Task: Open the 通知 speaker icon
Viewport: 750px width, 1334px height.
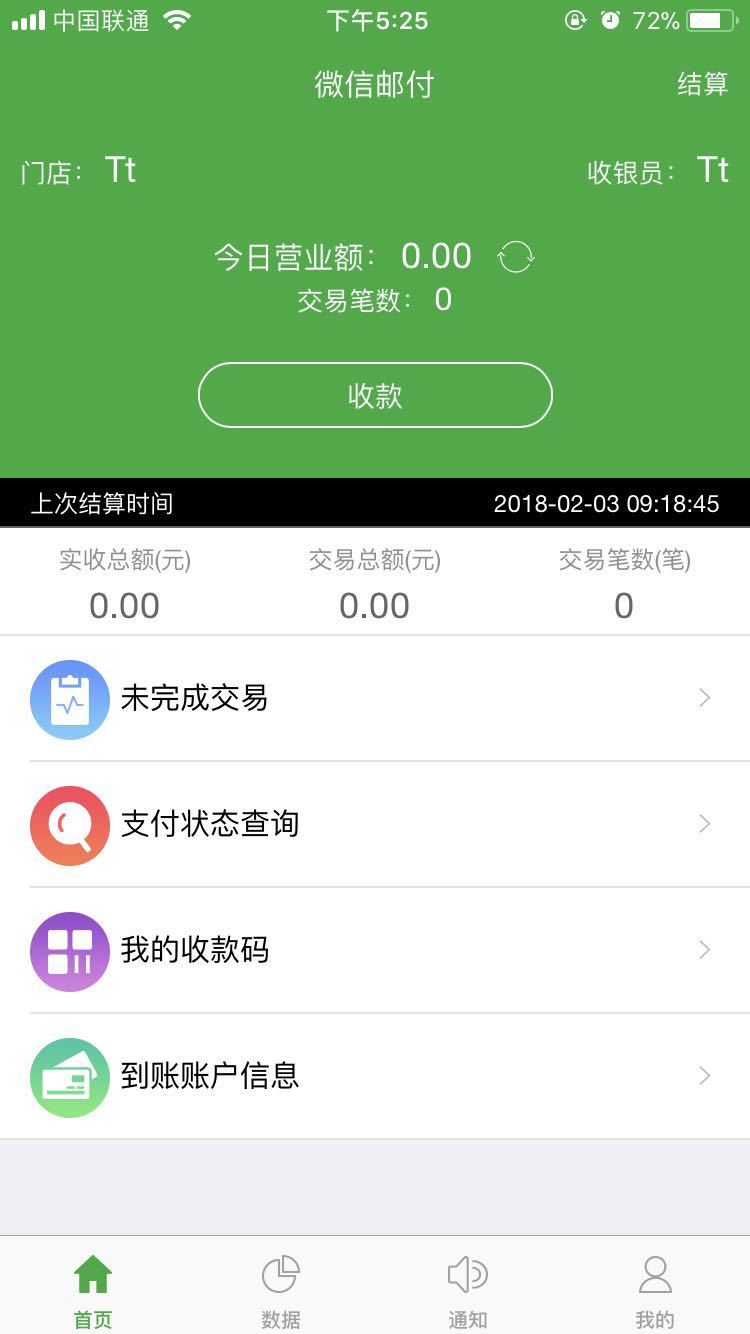Action: coord(468,1273)
